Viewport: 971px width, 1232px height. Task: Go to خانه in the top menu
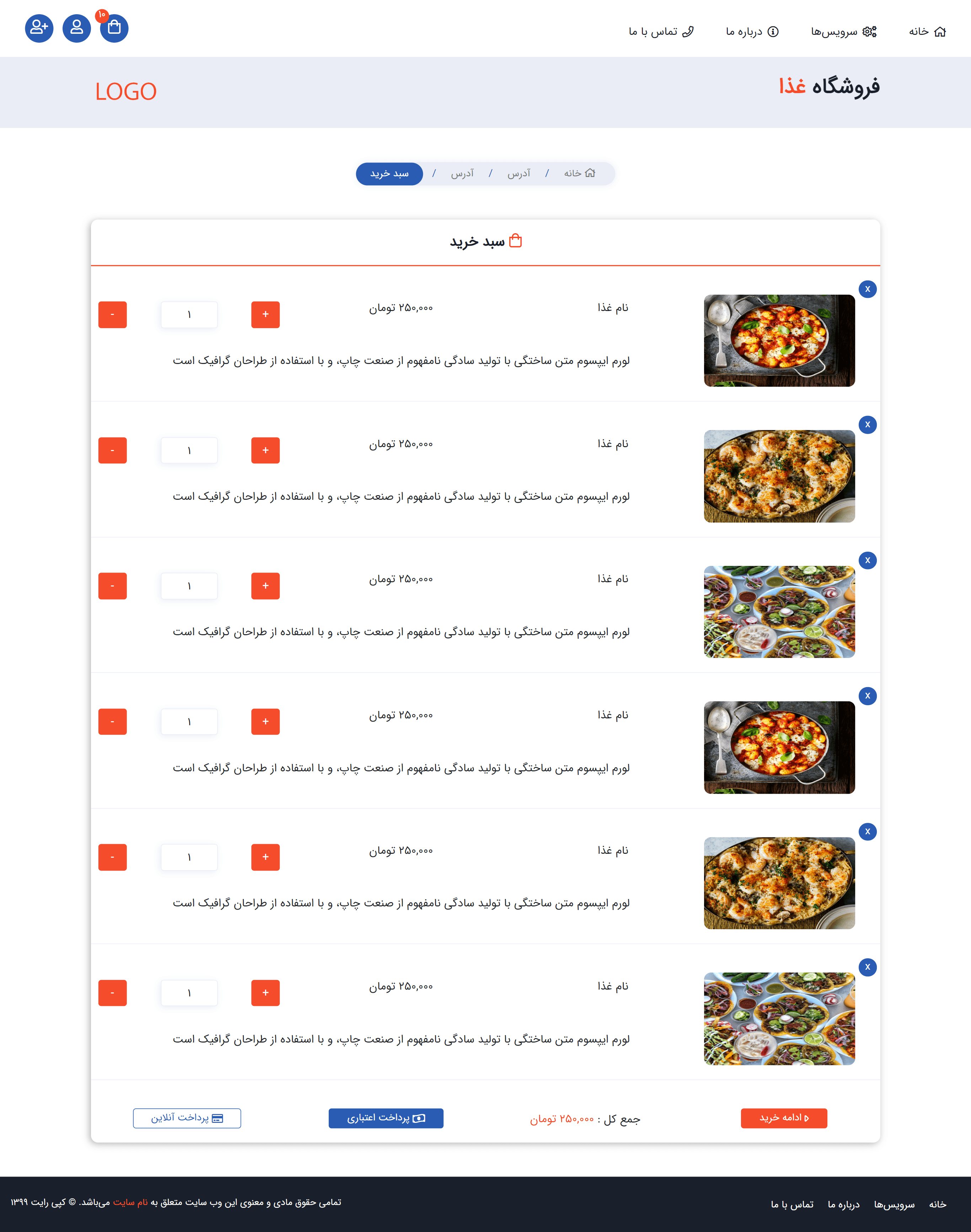(x=927, y=32)
